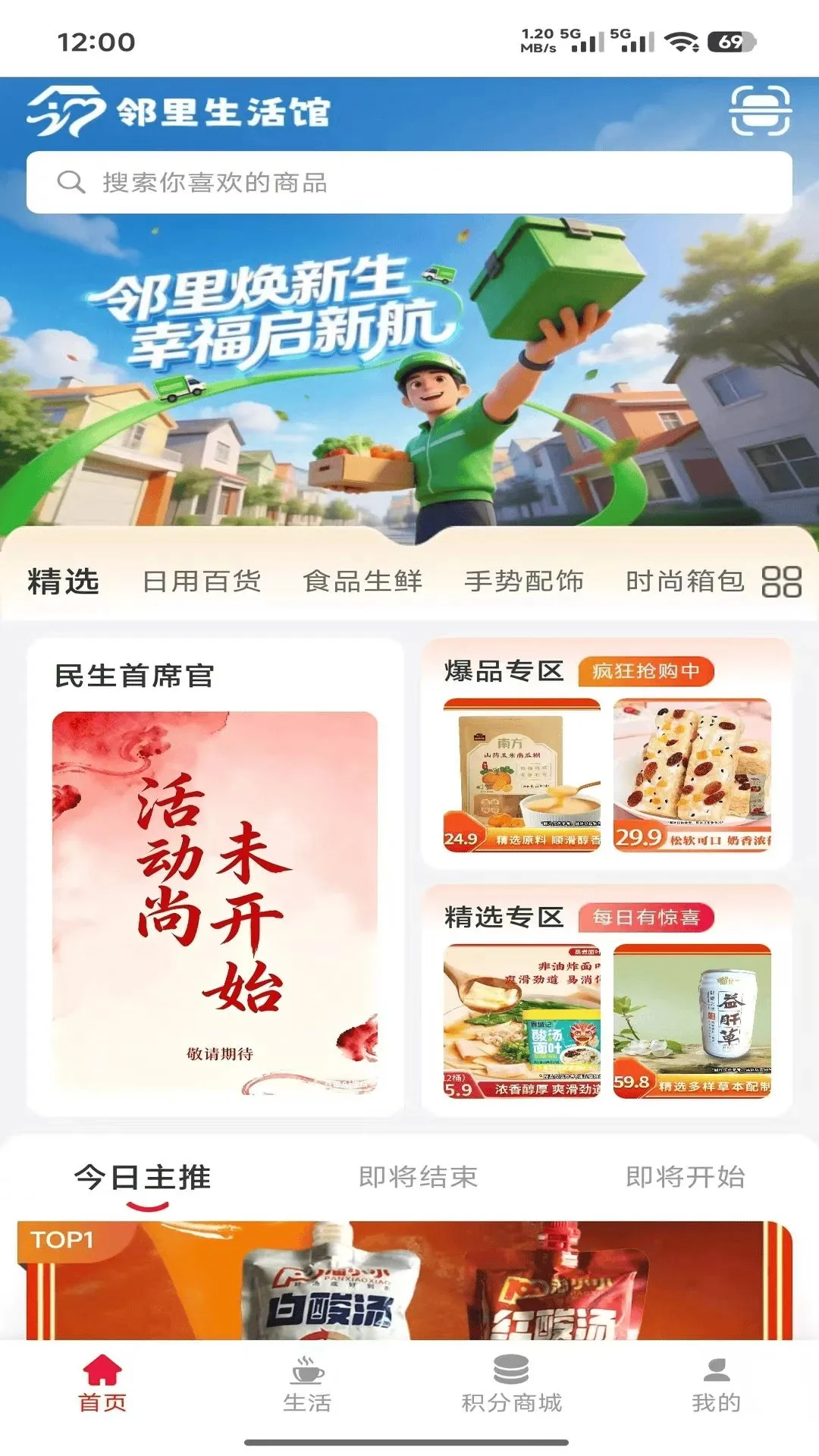Open the 24.9 pumpkin porridge product

coord(522,776)
